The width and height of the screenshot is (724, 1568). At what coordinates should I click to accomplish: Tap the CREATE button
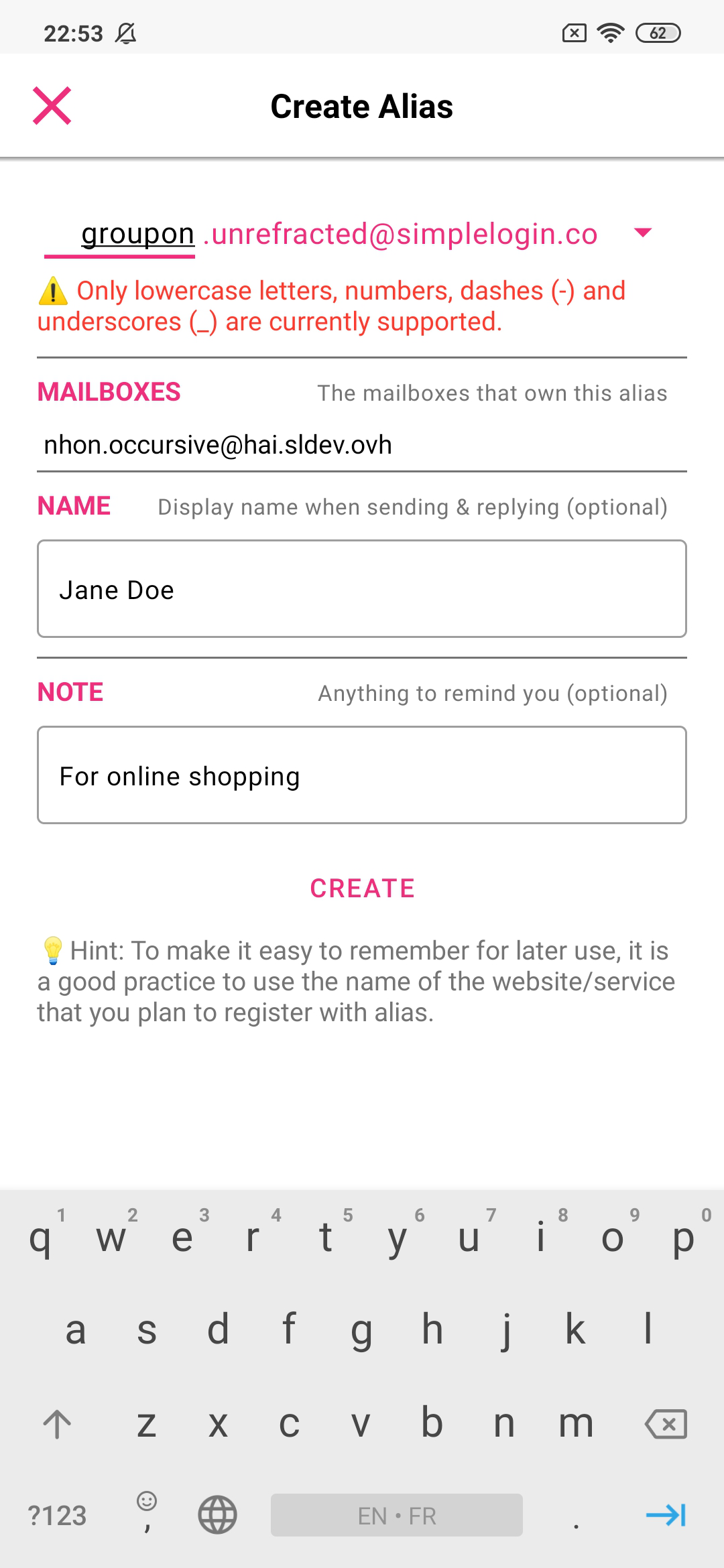pos(362,889)
